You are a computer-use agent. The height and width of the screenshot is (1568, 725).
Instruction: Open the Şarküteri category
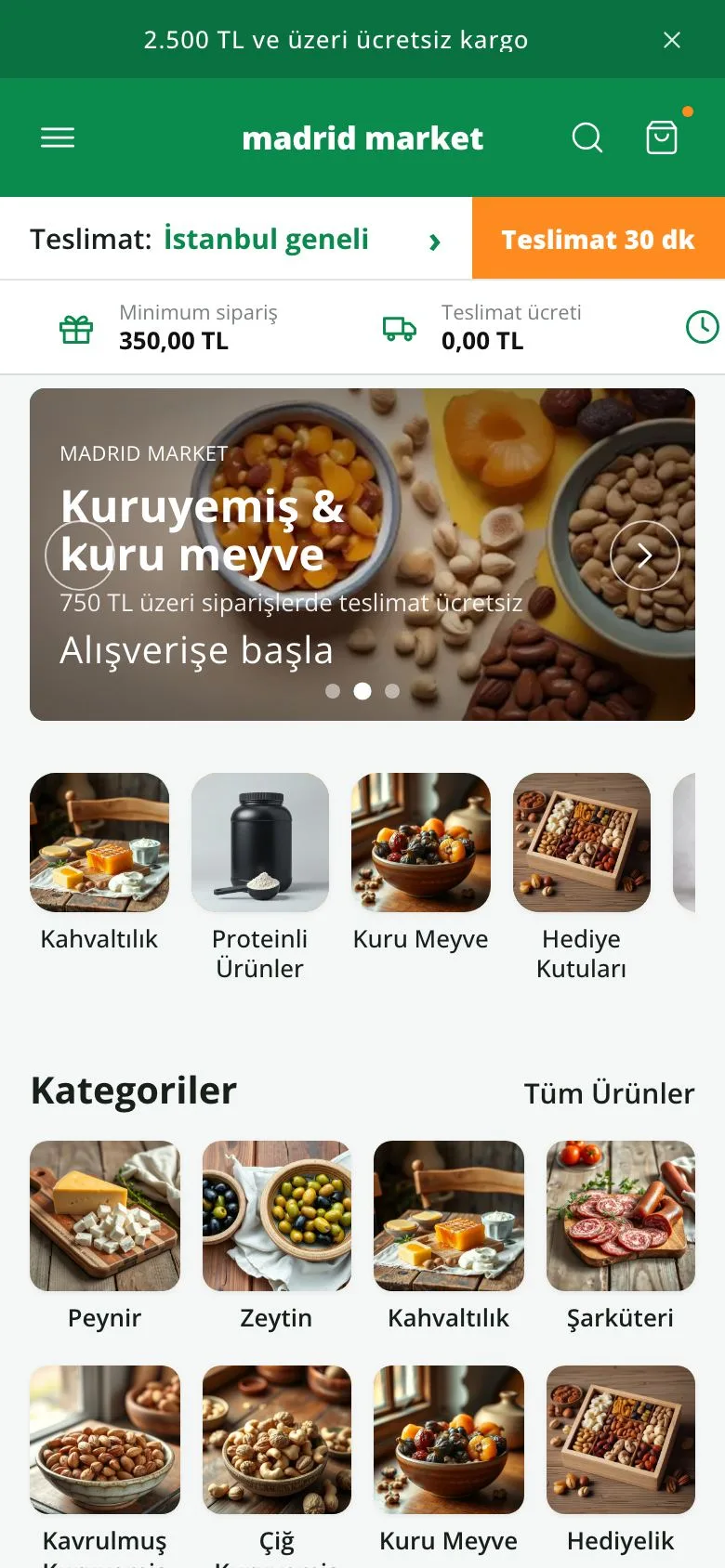point(621,1237)
